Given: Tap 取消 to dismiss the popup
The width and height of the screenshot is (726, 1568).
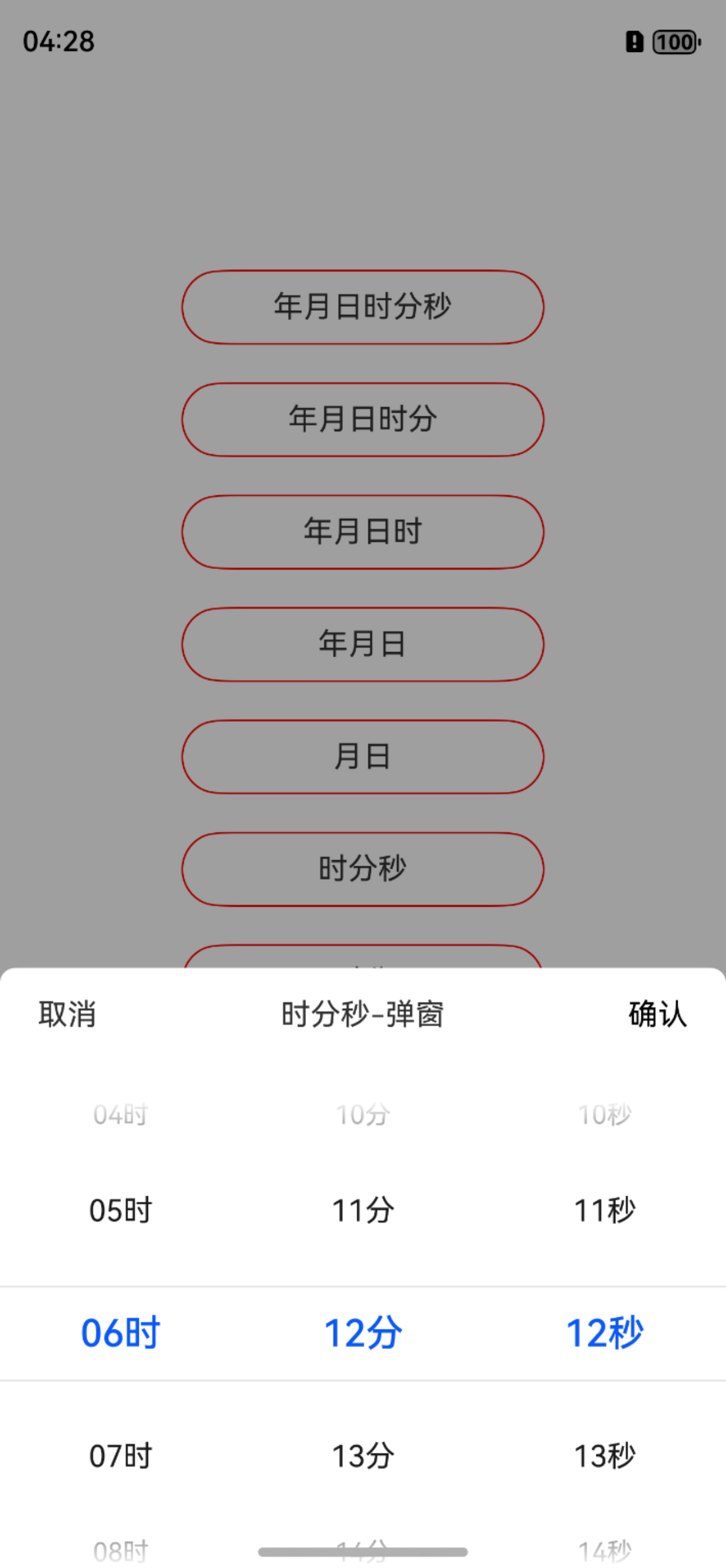Looking at the screenshot, I should click(67, 1014).
